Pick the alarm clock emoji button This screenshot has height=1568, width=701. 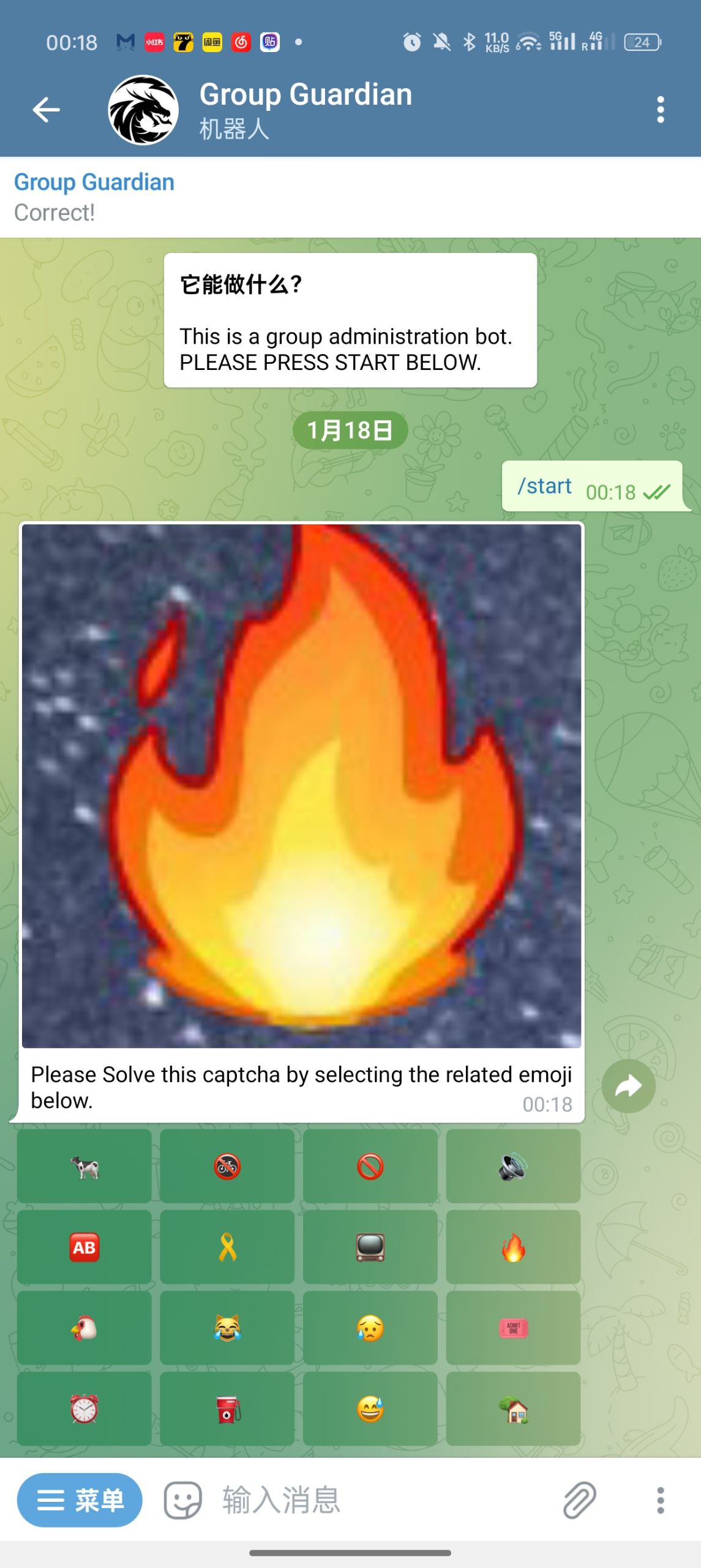click(84, 1409)
